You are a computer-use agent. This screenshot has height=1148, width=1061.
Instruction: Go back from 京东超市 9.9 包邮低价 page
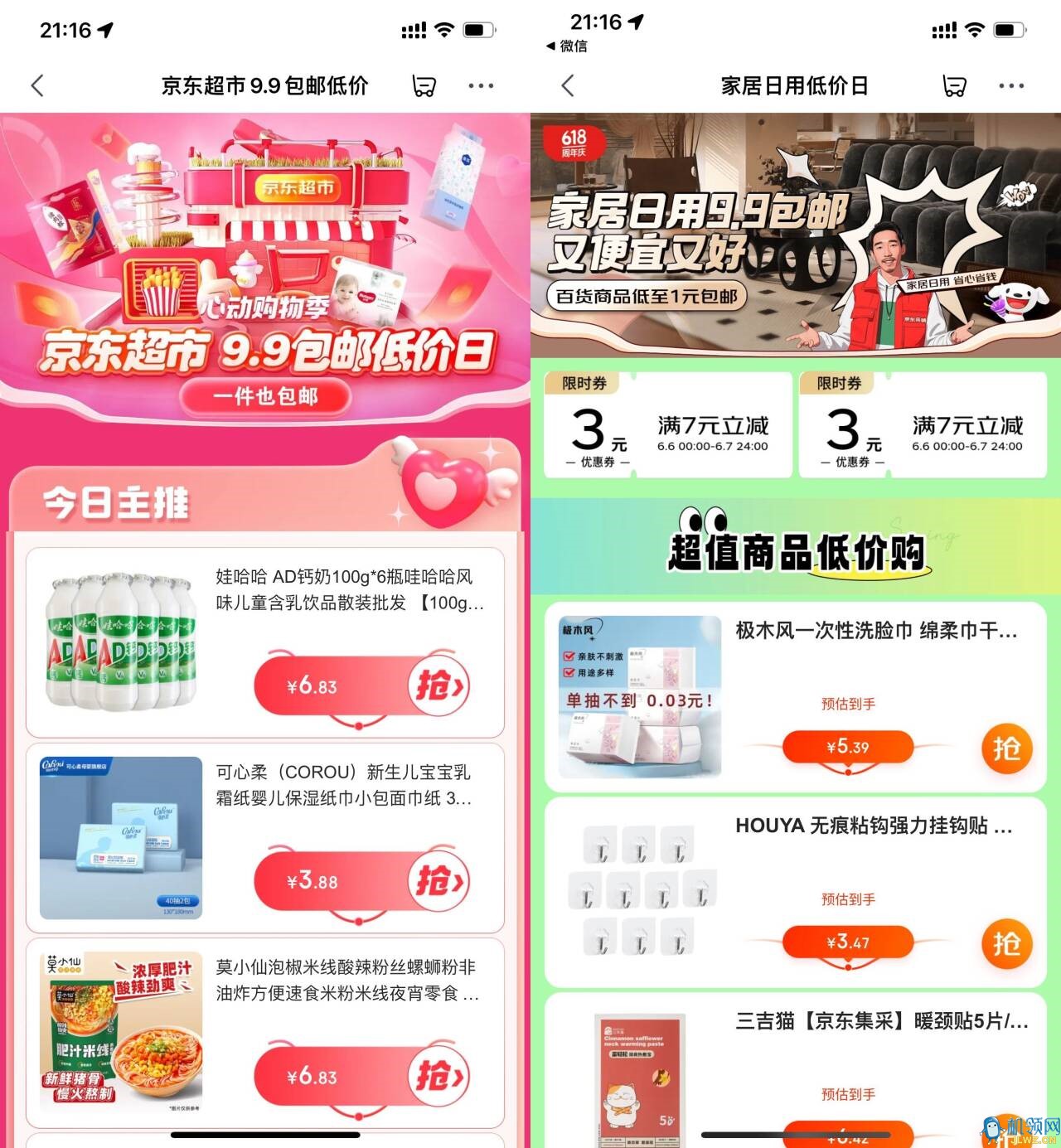point(37,85)
